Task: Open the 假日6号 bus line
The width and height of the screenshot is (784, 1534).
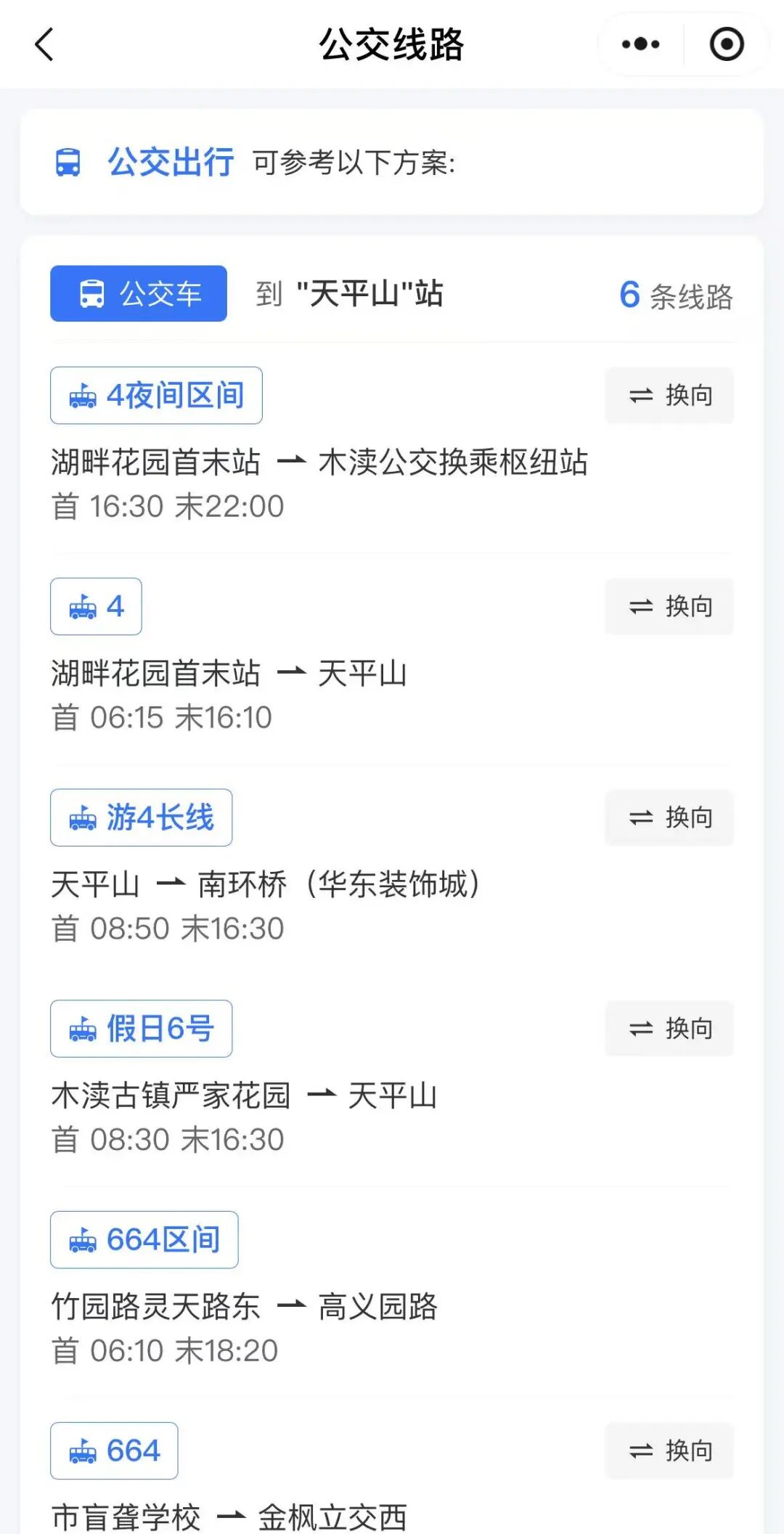Action: (x=142, y=1029)
